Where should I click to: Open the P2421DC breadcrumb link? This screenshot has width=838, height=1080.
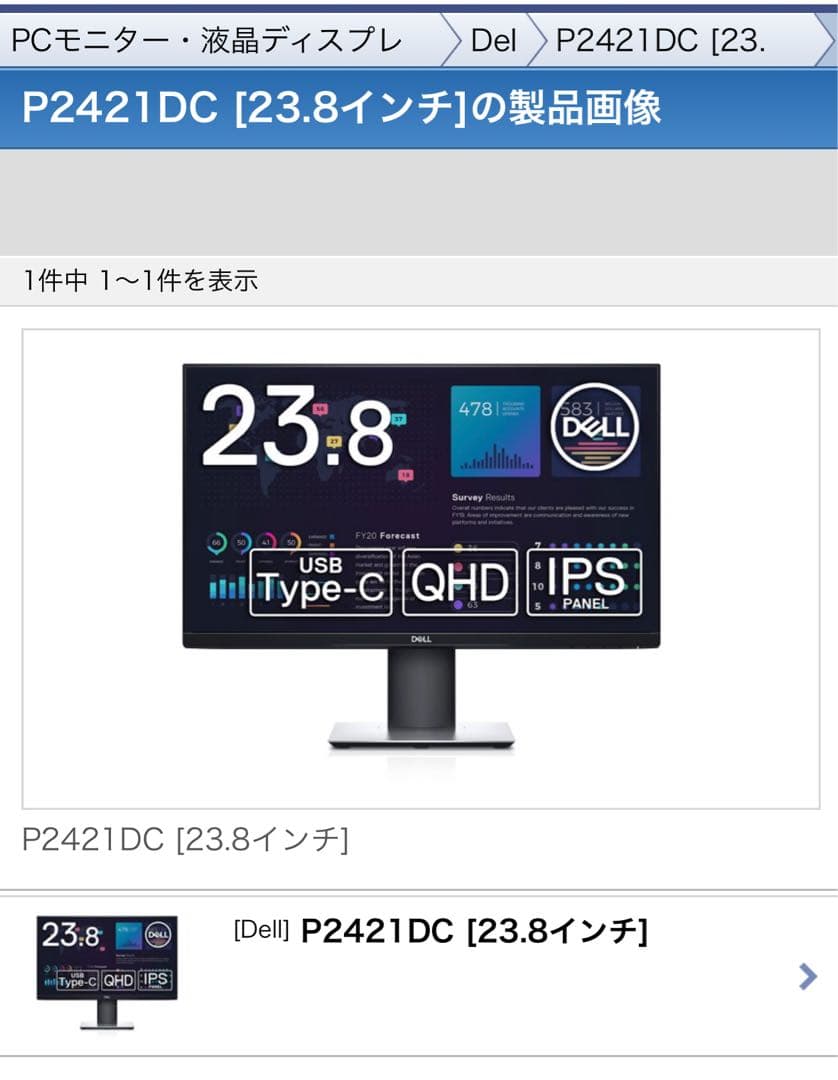coord(660,40)
